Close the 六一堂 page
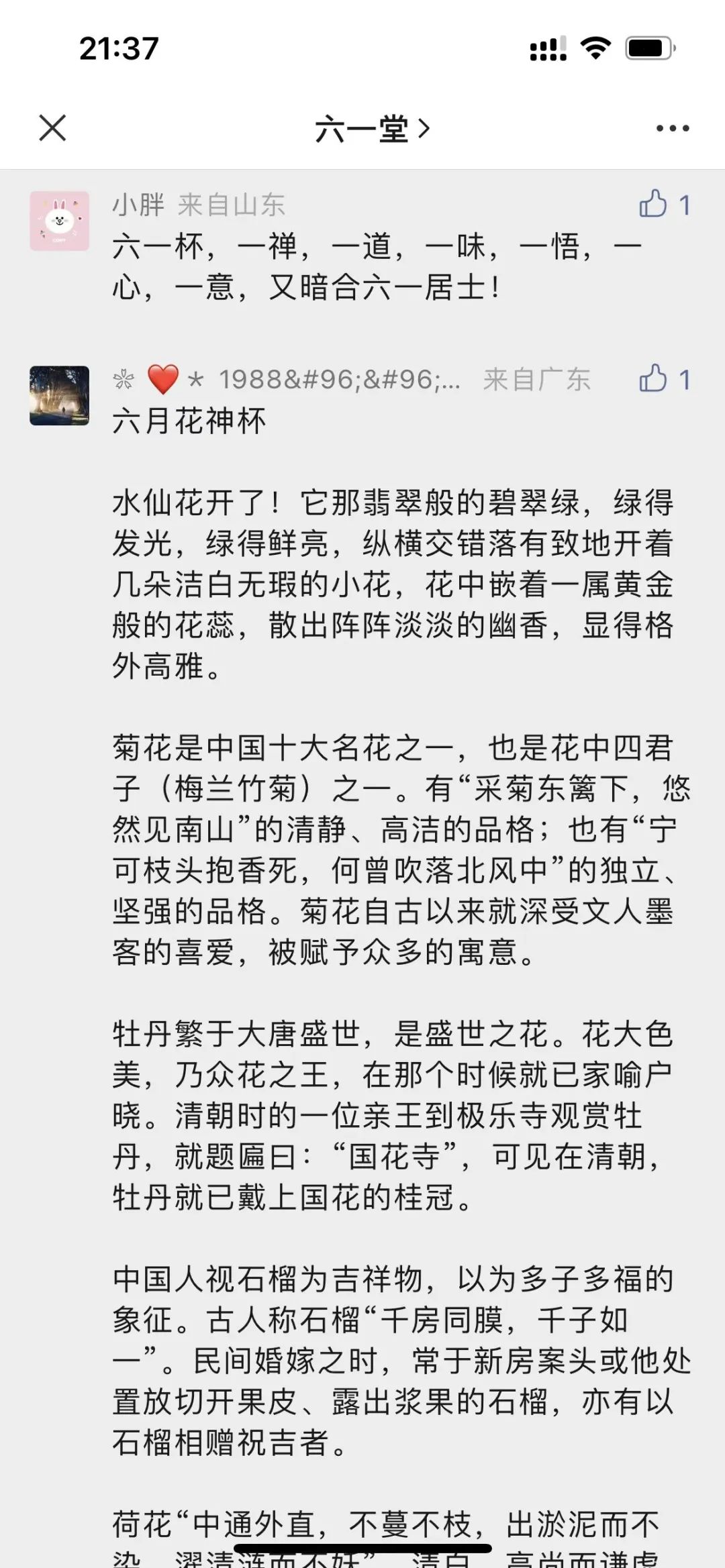Viewport: 725px width, 1568px height. [52, 127]
